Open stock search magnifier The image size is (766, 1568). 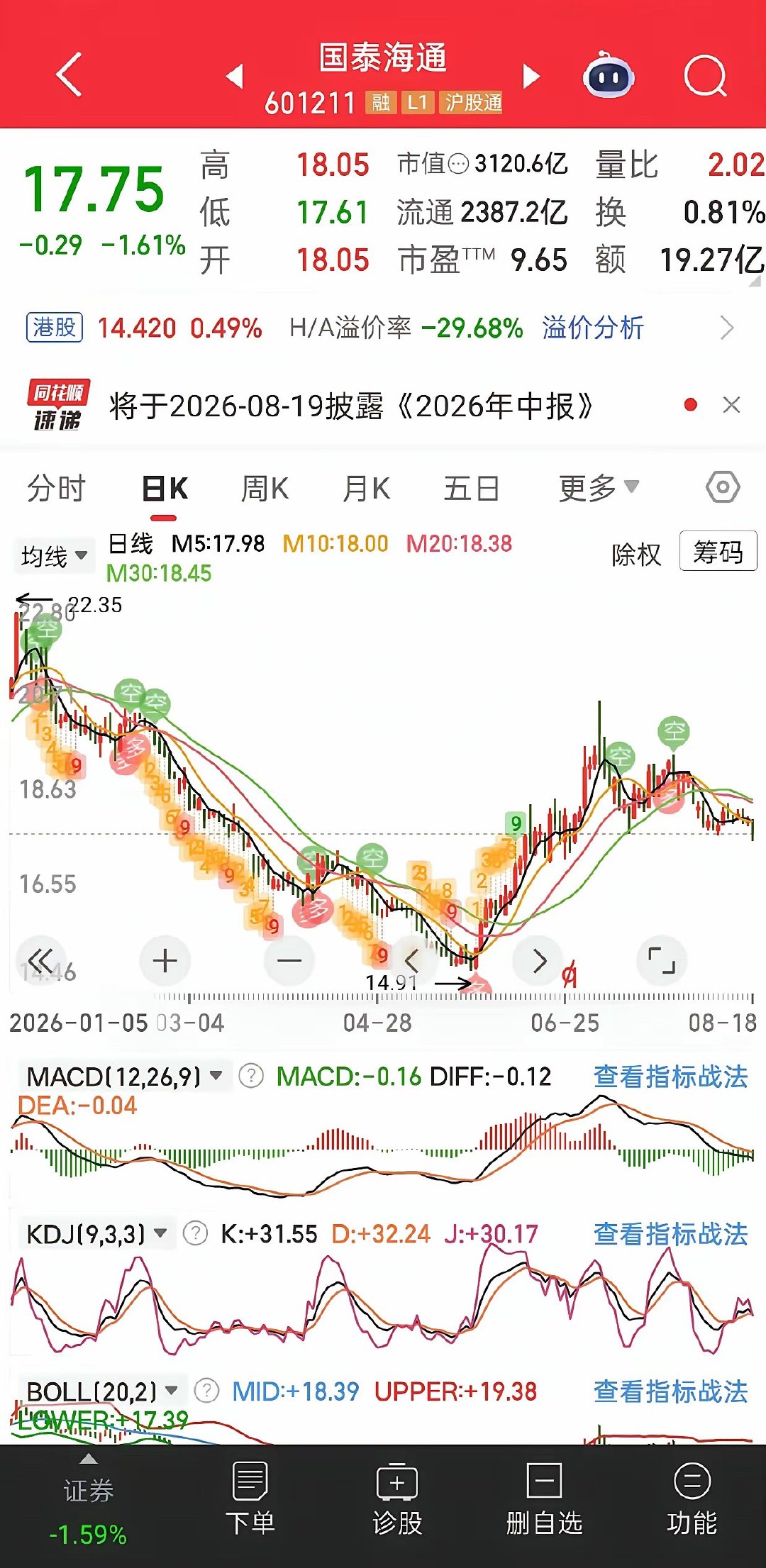[706, 76]
